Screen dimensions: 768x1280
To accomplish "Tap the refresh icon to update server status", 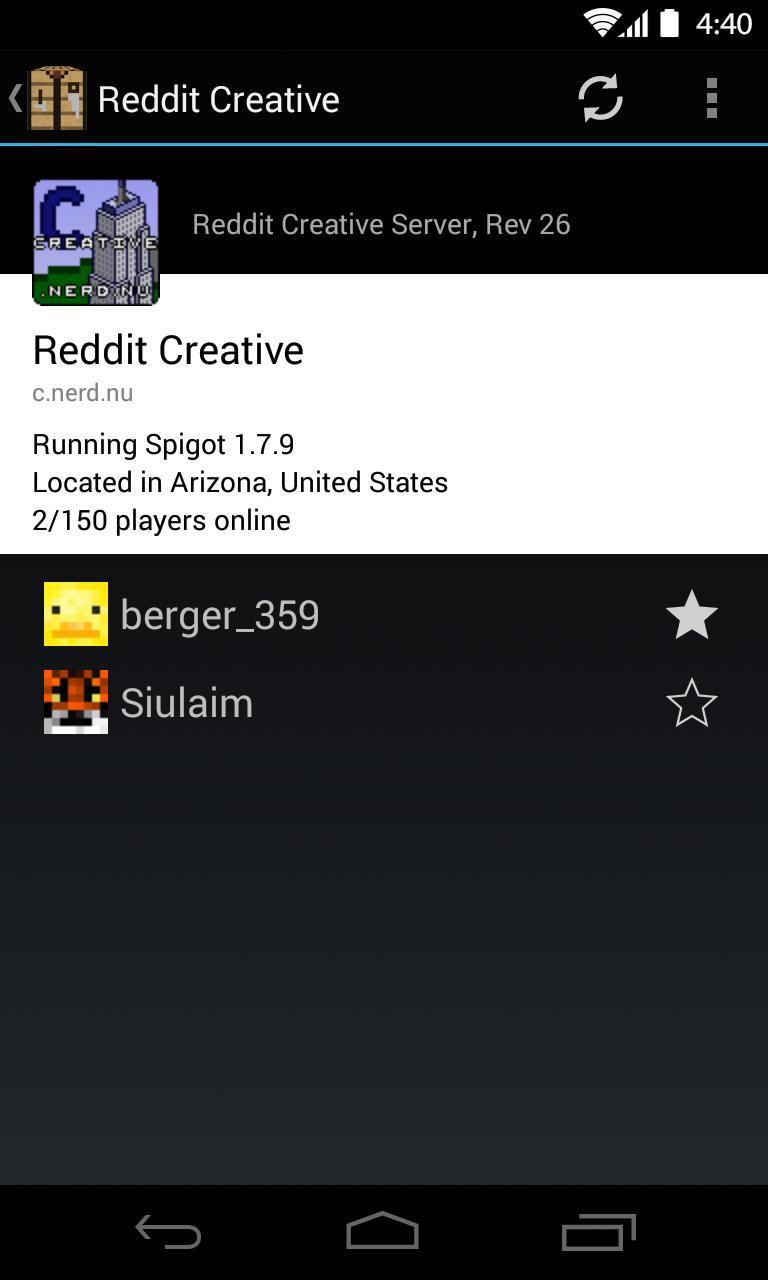I will (x=600, y=97).
